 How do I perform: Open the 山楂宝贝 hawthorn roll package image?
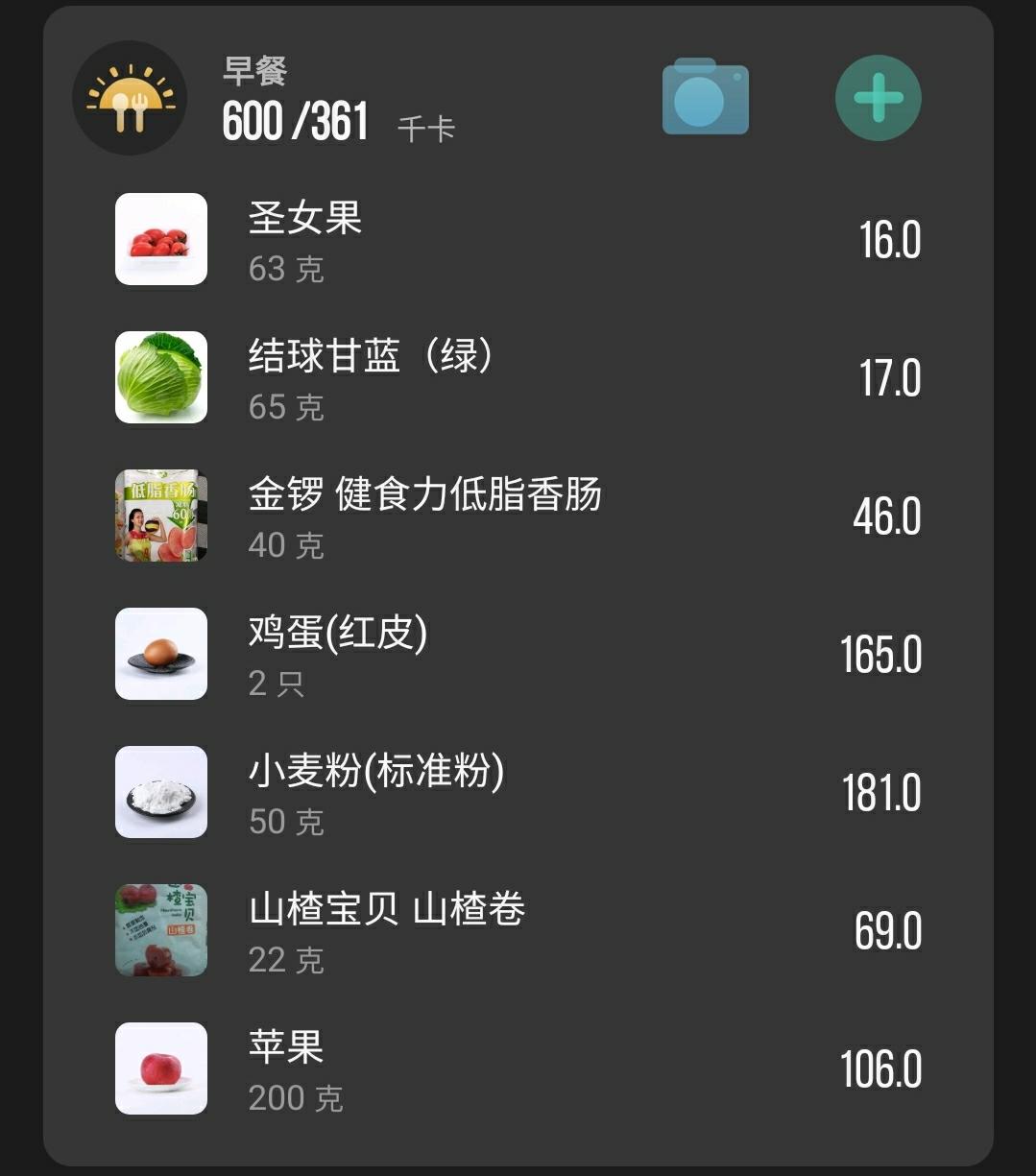160,930
